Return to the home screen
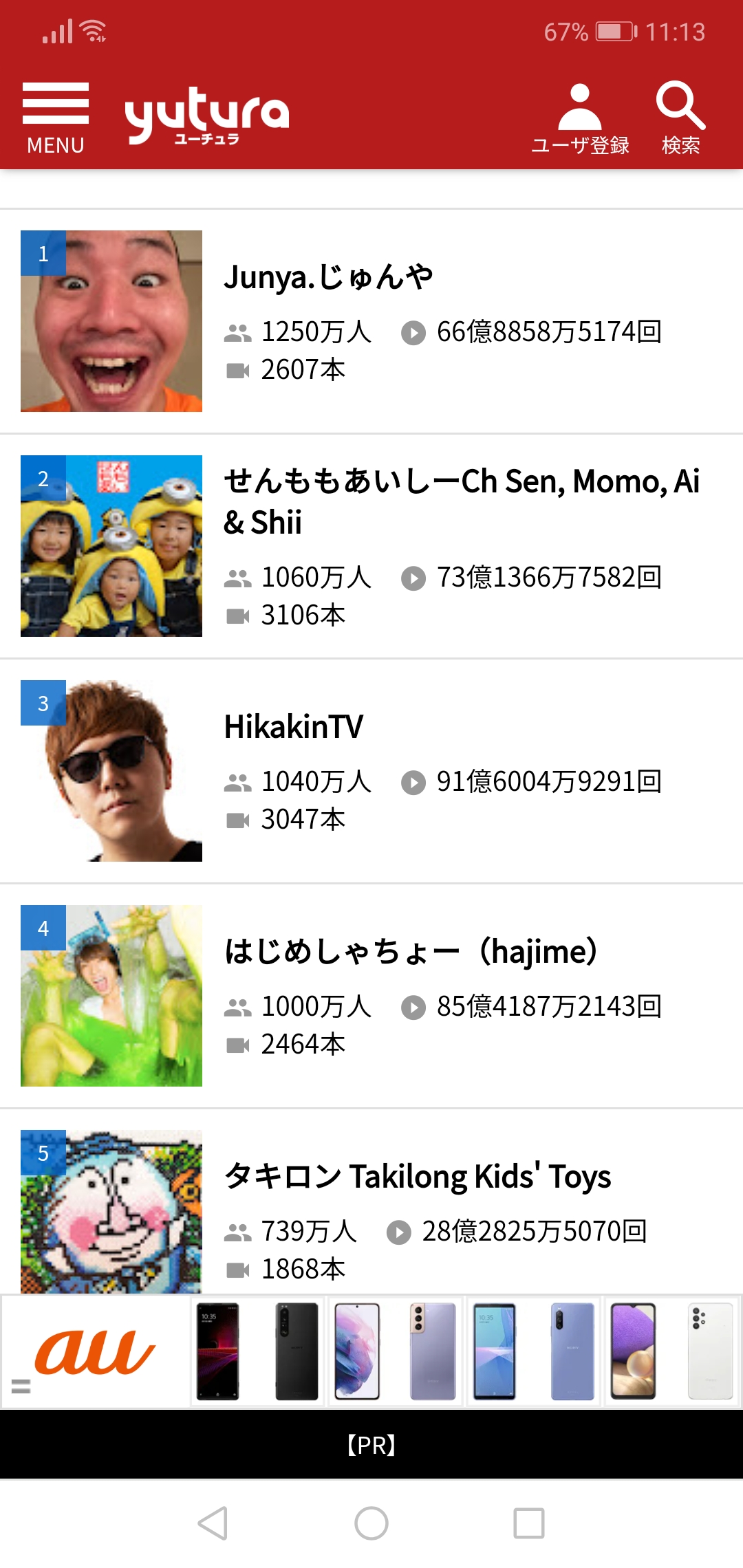This screenshot has width=743, height=1568. (x=371, y=1523)
